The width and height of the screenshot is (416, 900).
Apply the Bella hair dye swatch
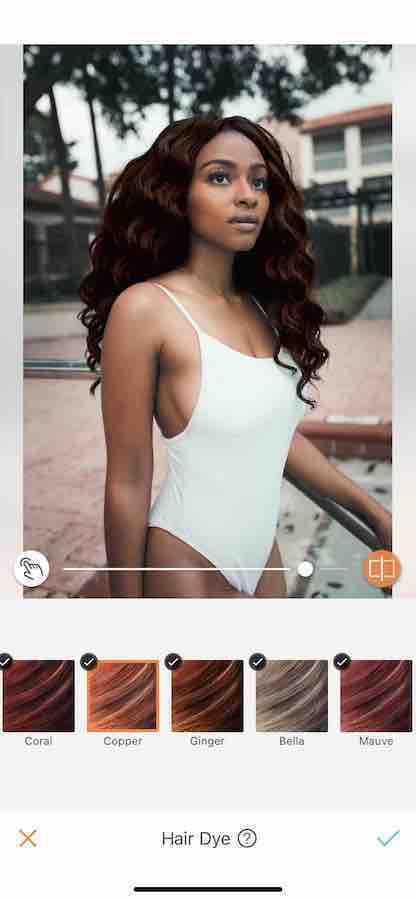291,696
